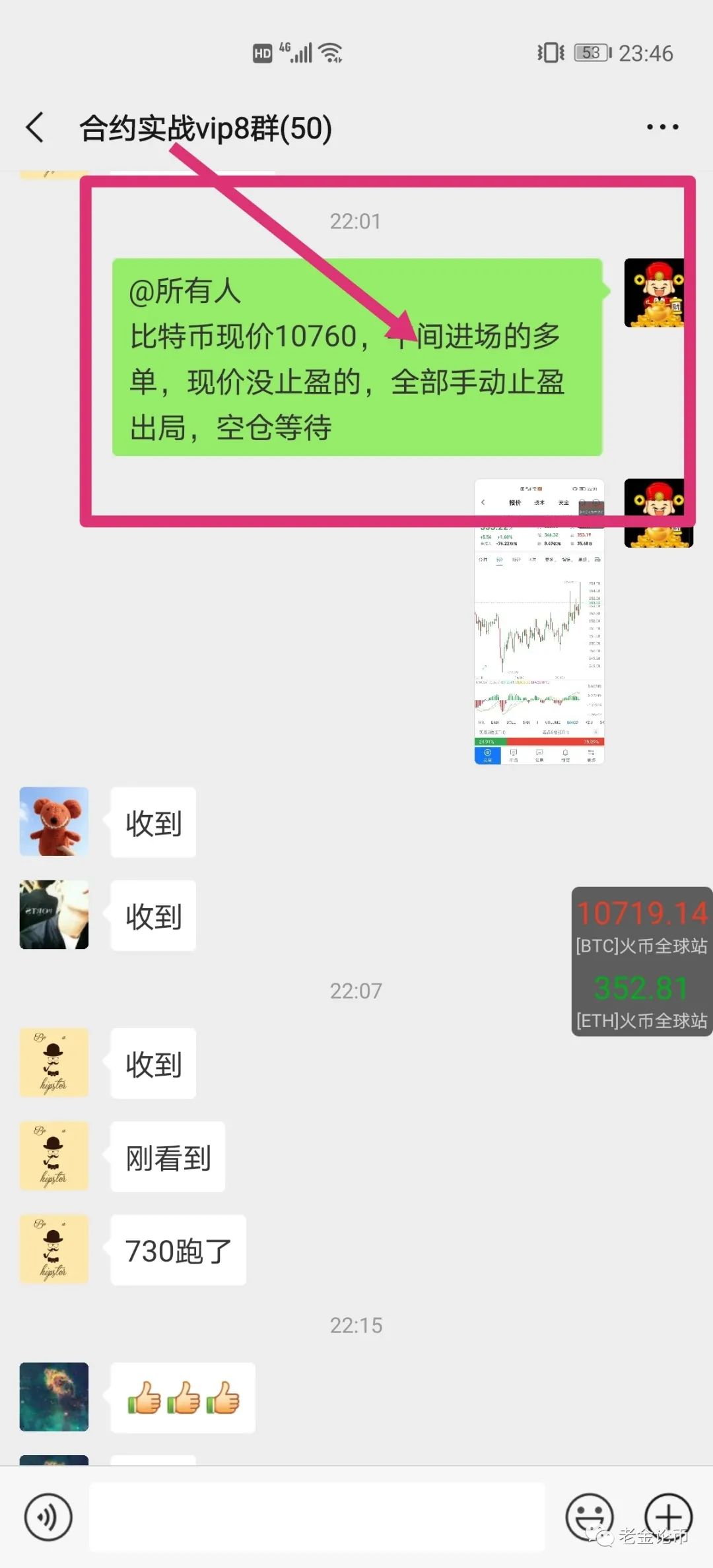Image resolution: width=713 pixels, height=1568 pixels.
Task: Open the 合约实战vip8群 group title
Action: pyautogui.click(x=205, y=127)
